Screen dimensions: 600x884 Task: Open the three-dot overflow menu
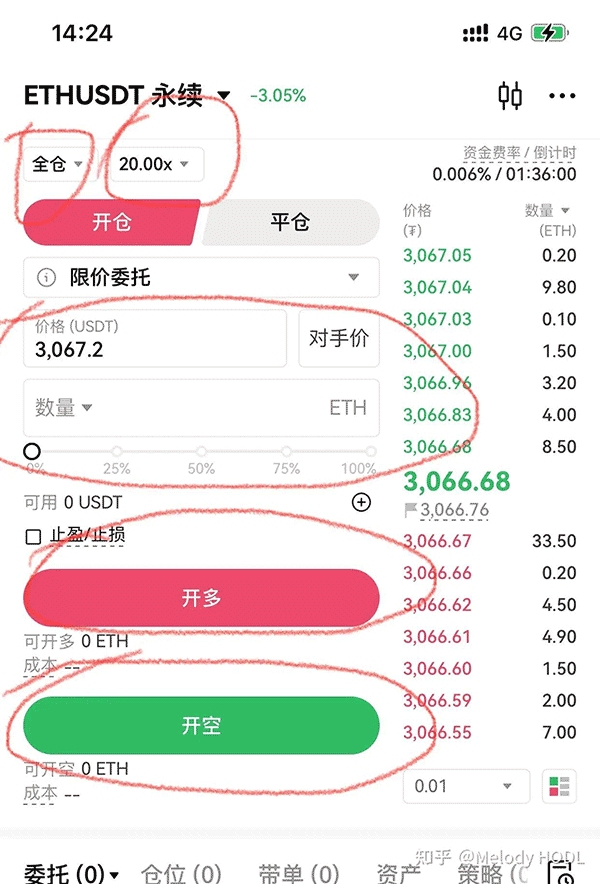[562, 97]
